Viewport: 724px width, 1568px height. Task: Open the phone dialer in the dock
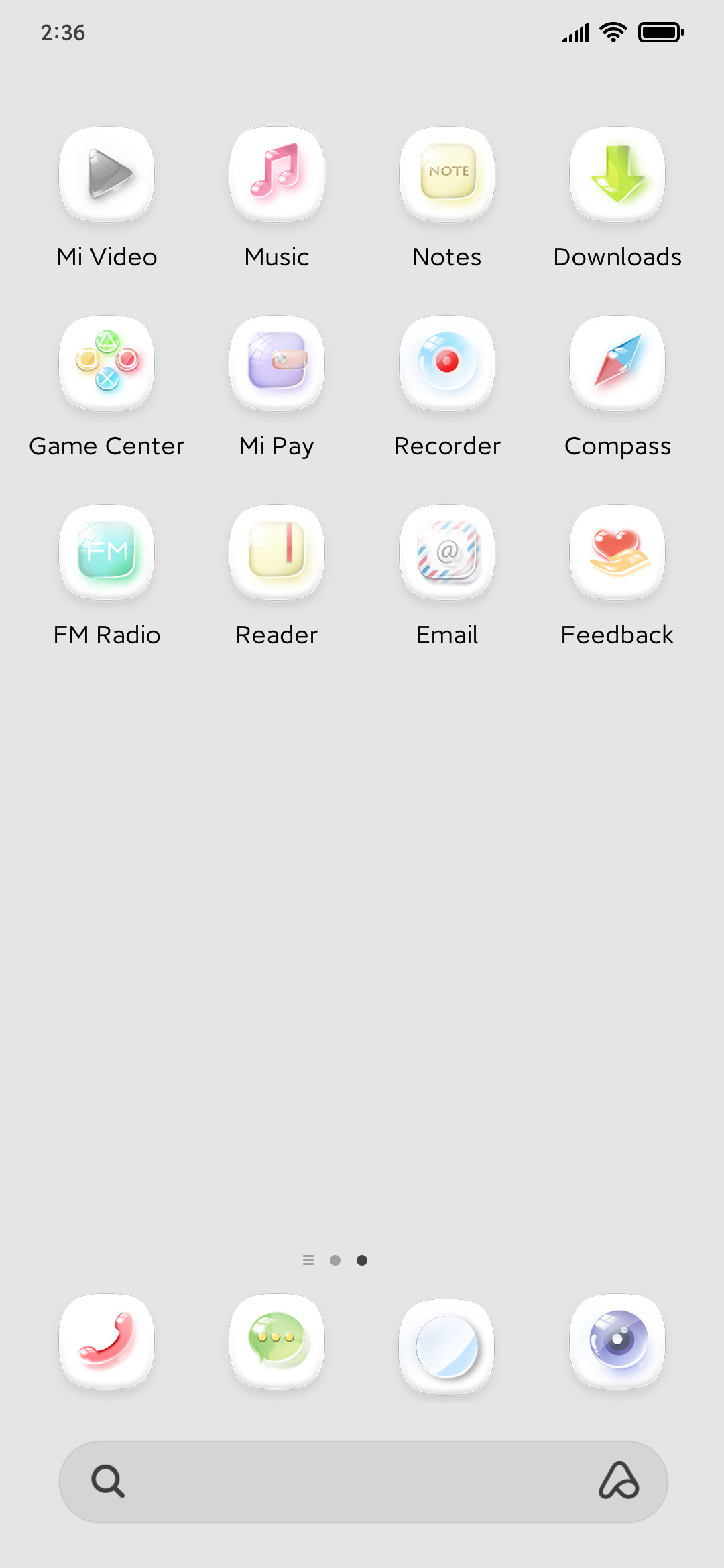point(107,1342)
